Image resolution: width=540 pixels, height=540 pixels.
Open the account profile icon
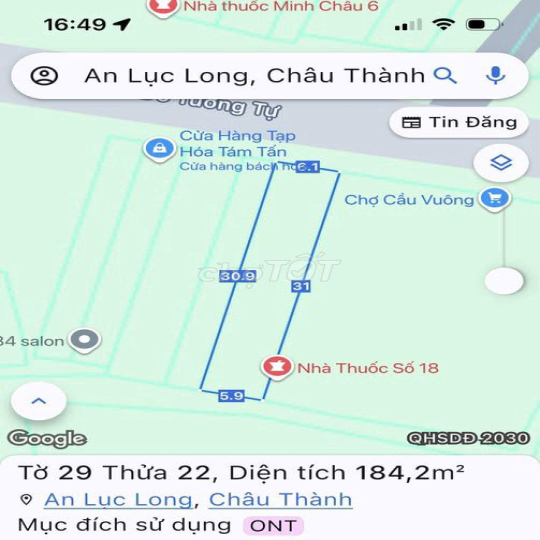pos(44,76)
